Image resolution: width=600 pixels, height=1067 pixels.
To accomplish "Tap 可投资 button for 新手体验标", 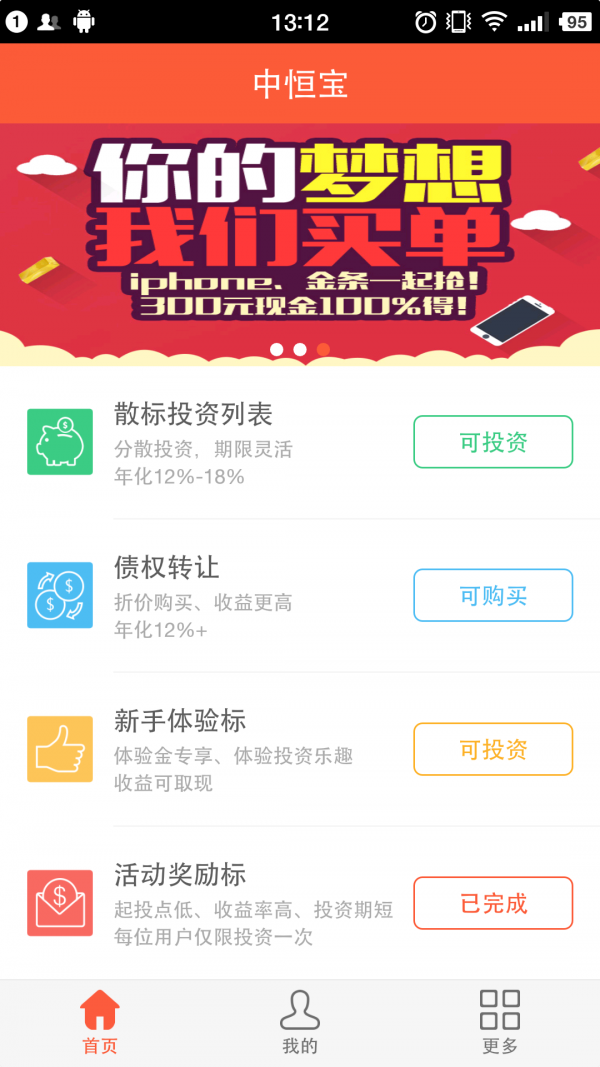I will pos(493,749).
